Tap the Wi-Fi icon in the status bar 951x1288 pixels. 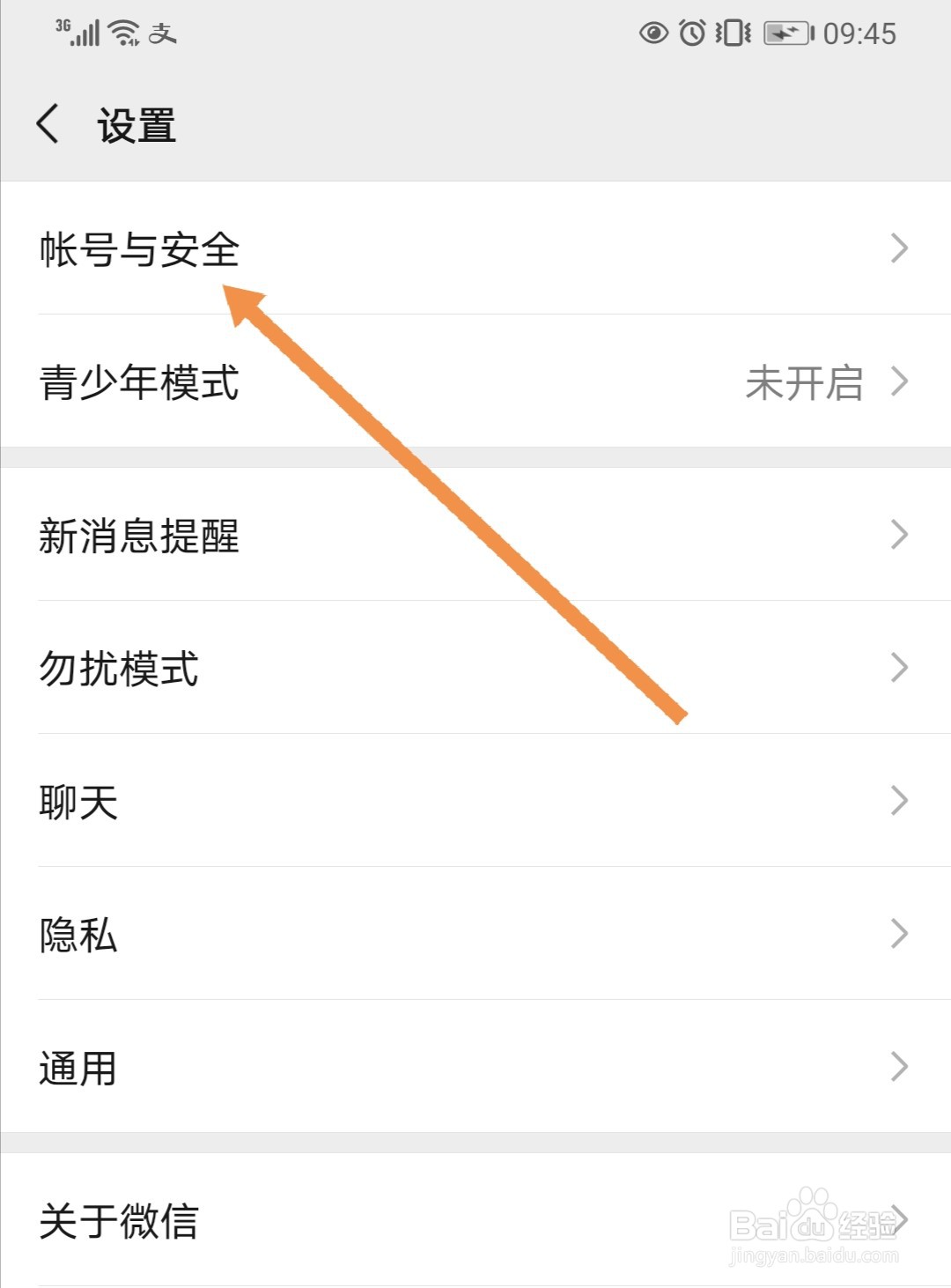(x=122, y=32)
